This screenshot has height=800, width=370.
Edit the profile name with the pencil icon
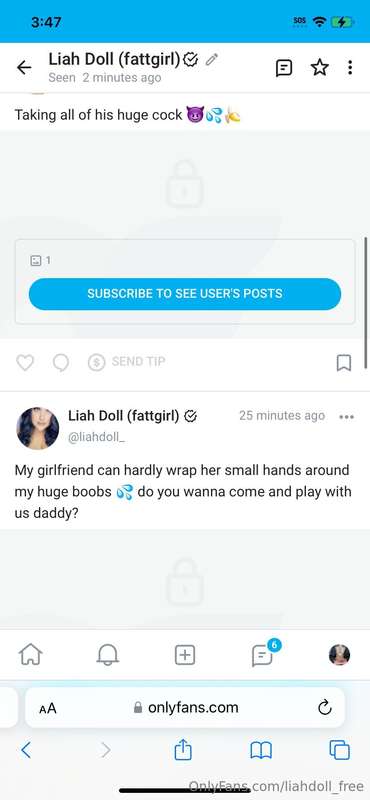pos(211,60)
